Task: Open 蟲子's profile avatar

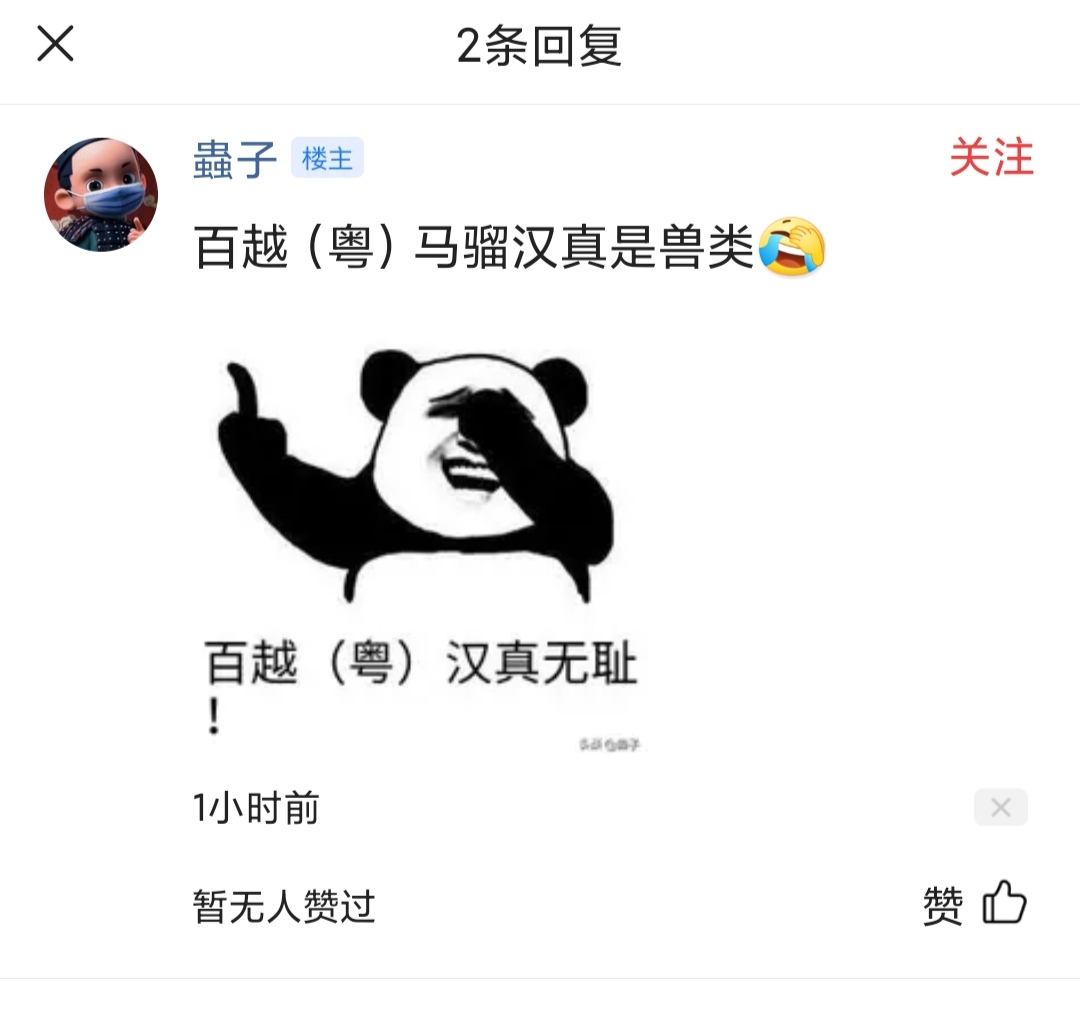Action: [101, 194]
